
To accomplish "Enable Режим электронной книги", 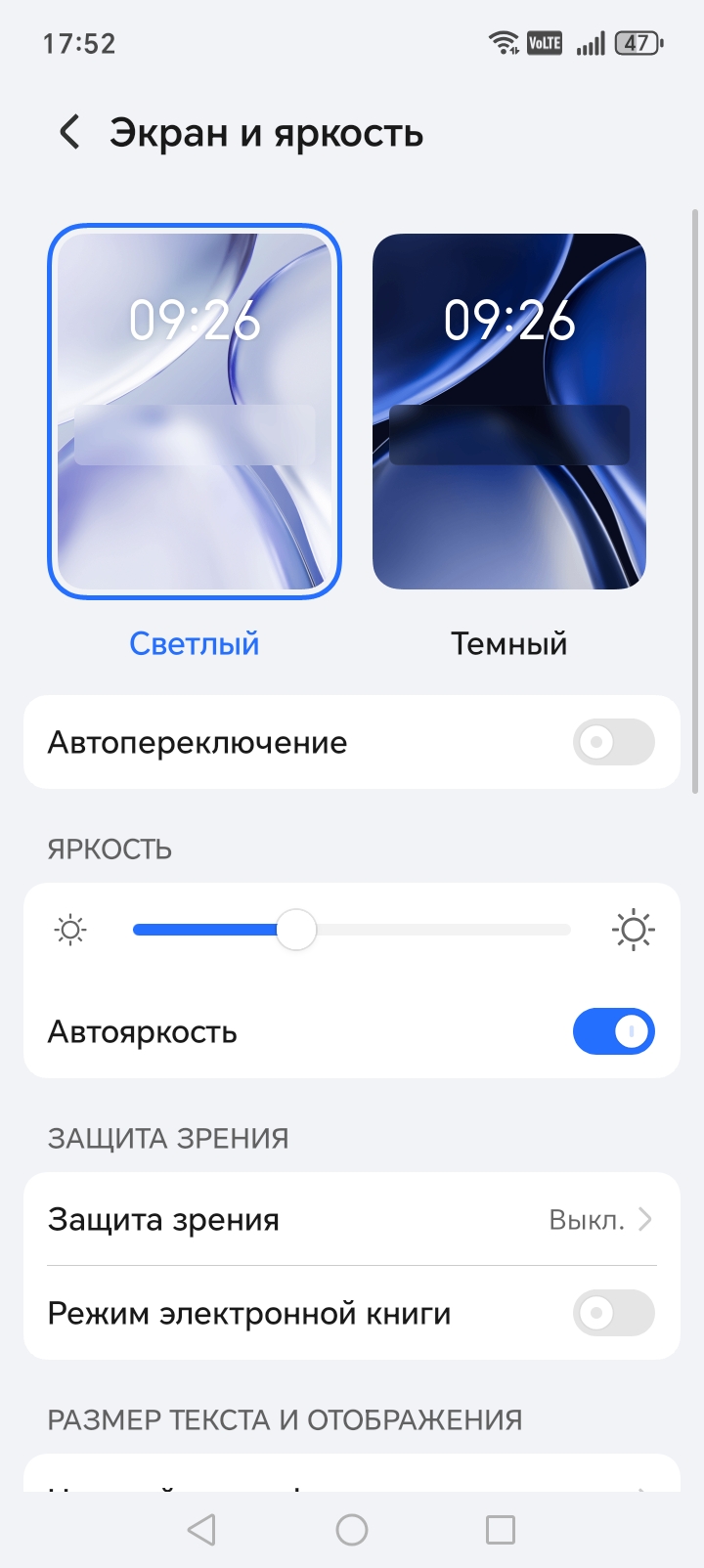I will [x=613, y=1313].
